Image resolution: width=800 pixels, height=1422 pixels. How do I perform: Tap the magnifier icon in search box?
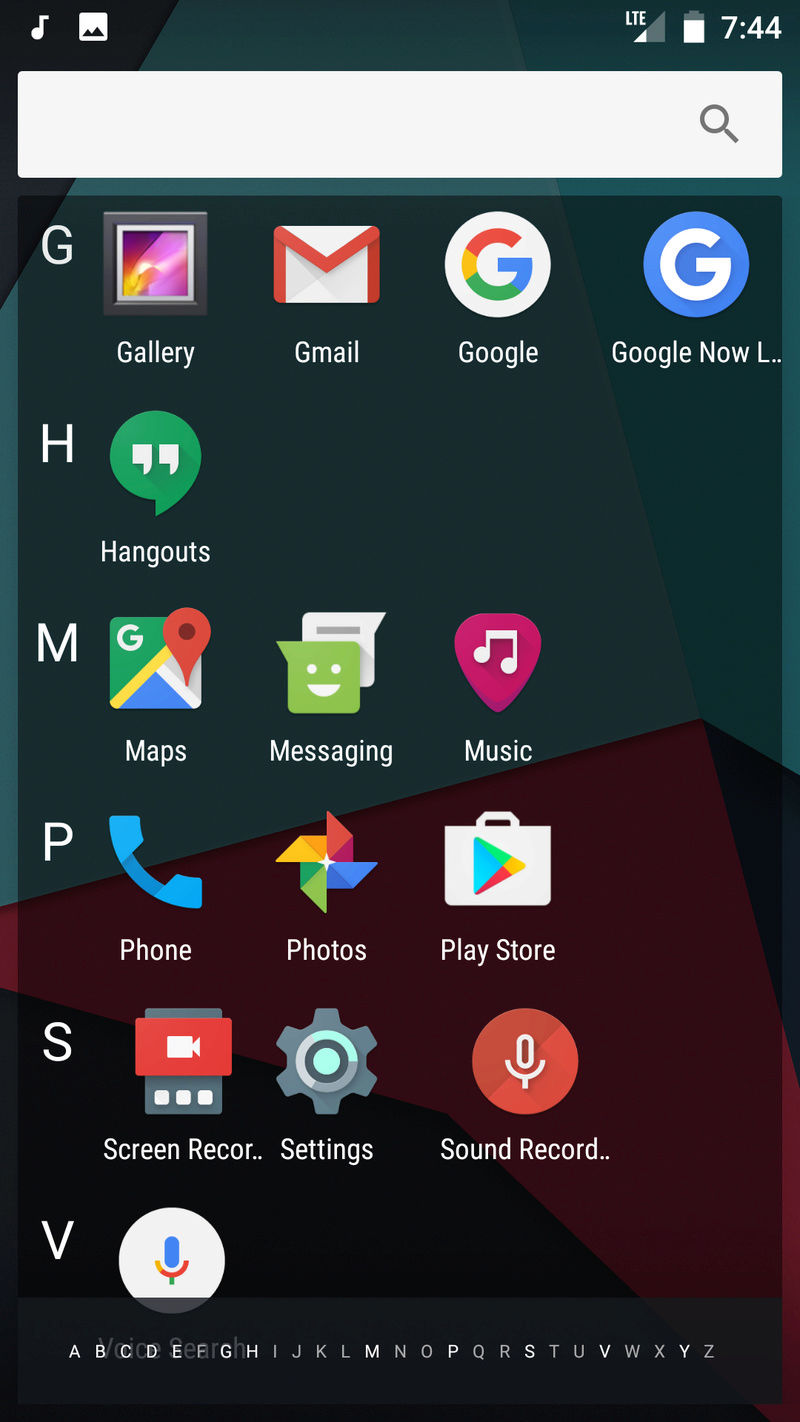[719, 124]
